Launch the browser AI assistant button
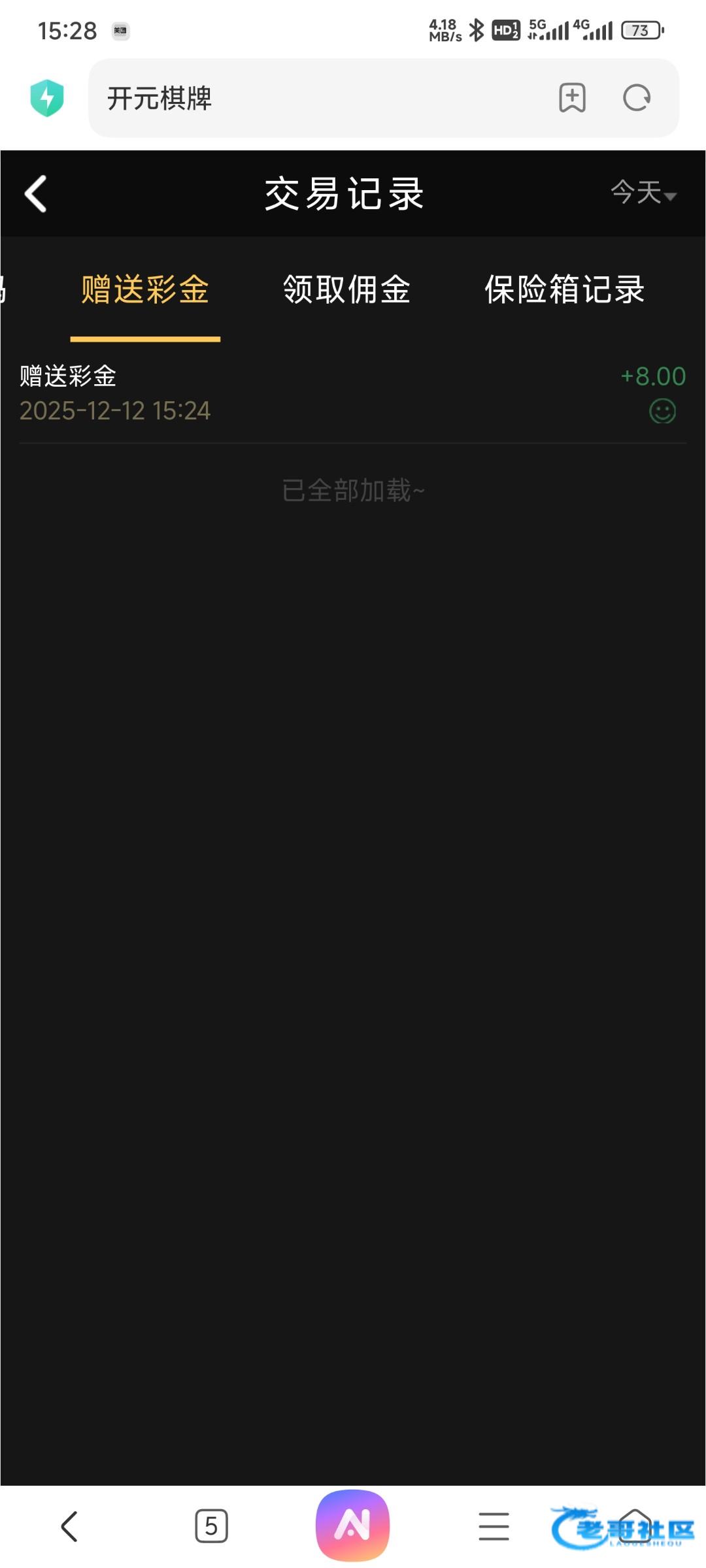 [352, 1525]
